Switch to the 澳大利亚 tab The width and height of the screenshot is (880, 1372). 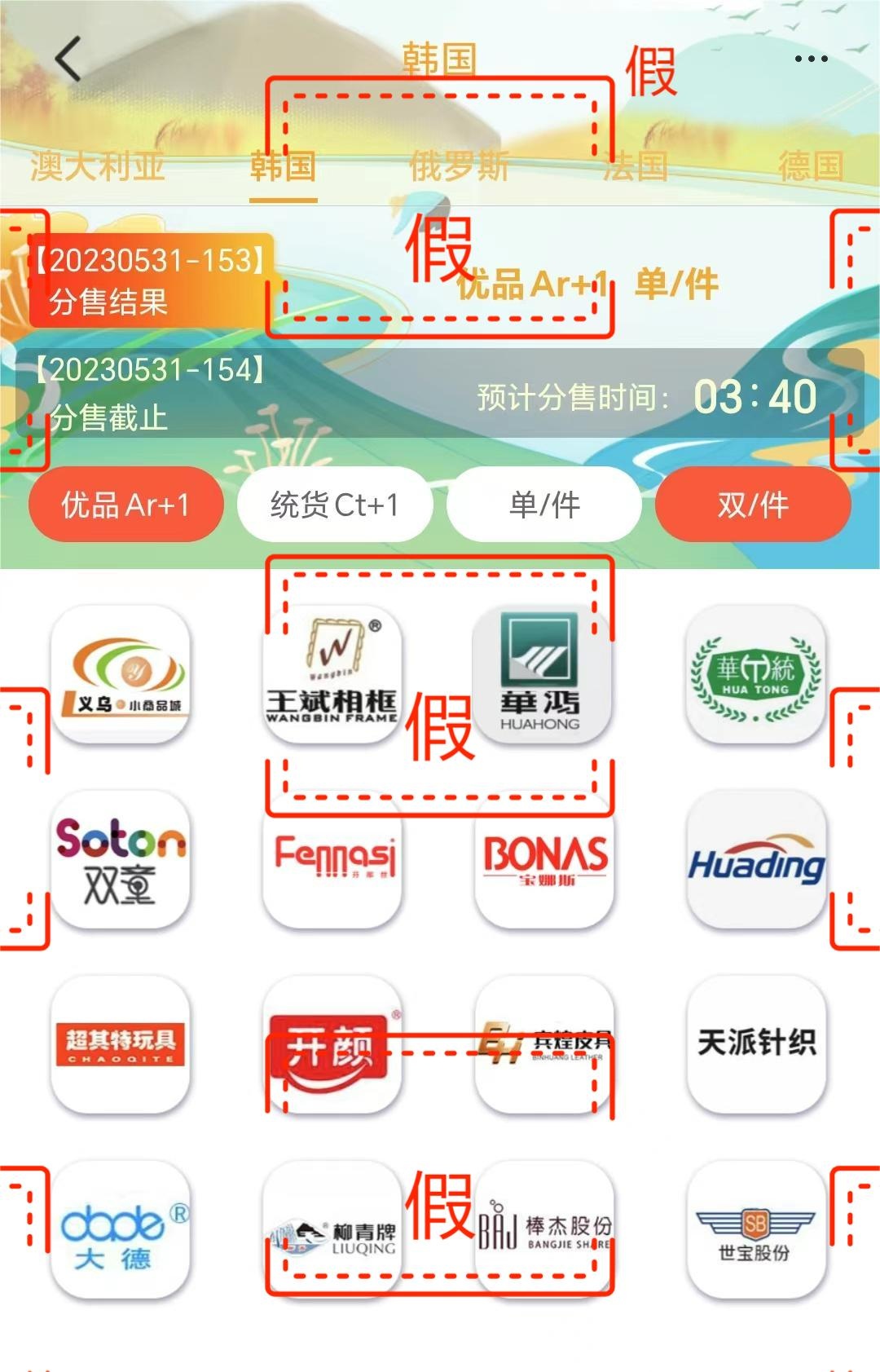click(x=98, y=166)
